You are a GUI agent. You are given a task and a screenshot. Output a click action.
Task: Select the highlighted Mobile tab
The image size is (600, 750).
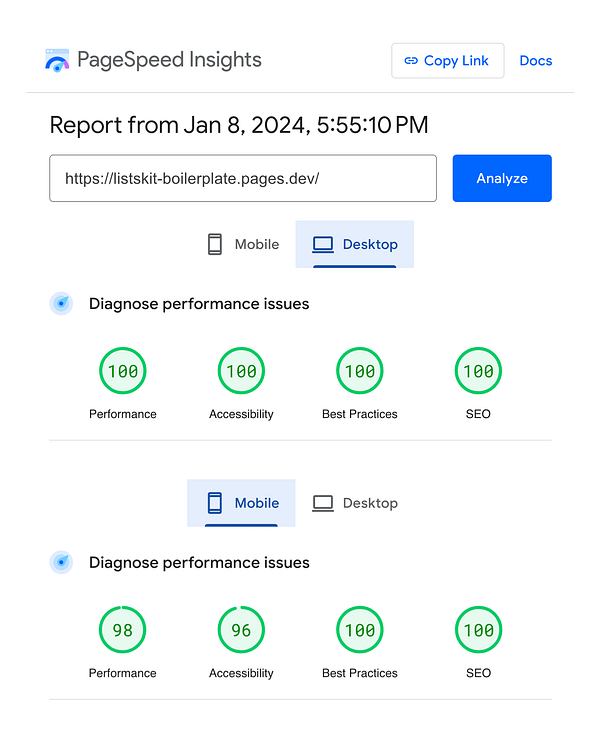(242, 503)
